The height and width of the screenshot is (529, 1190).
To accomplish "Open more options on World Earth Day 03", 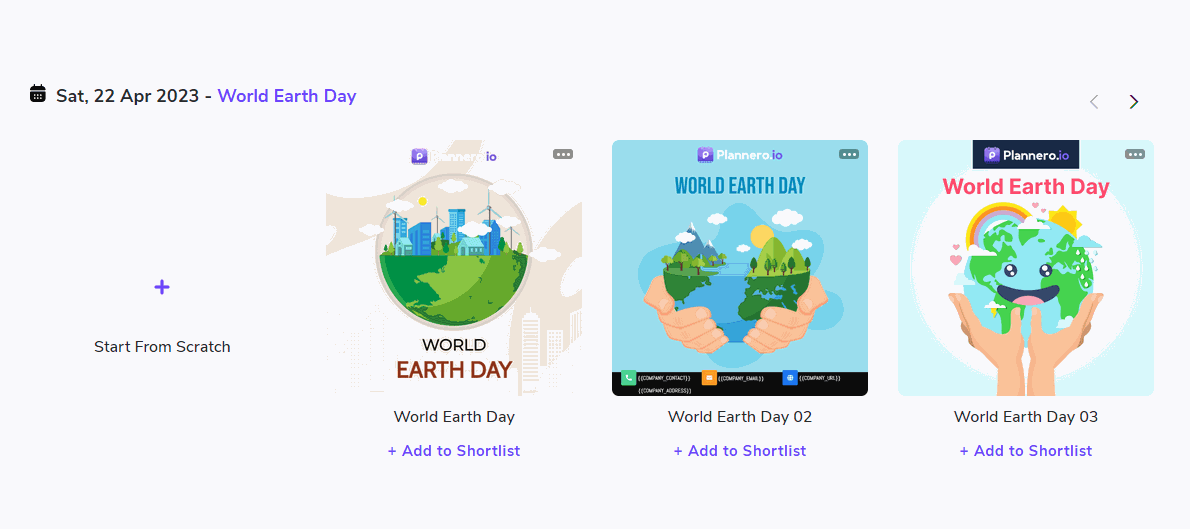I will pos(1135,154).
